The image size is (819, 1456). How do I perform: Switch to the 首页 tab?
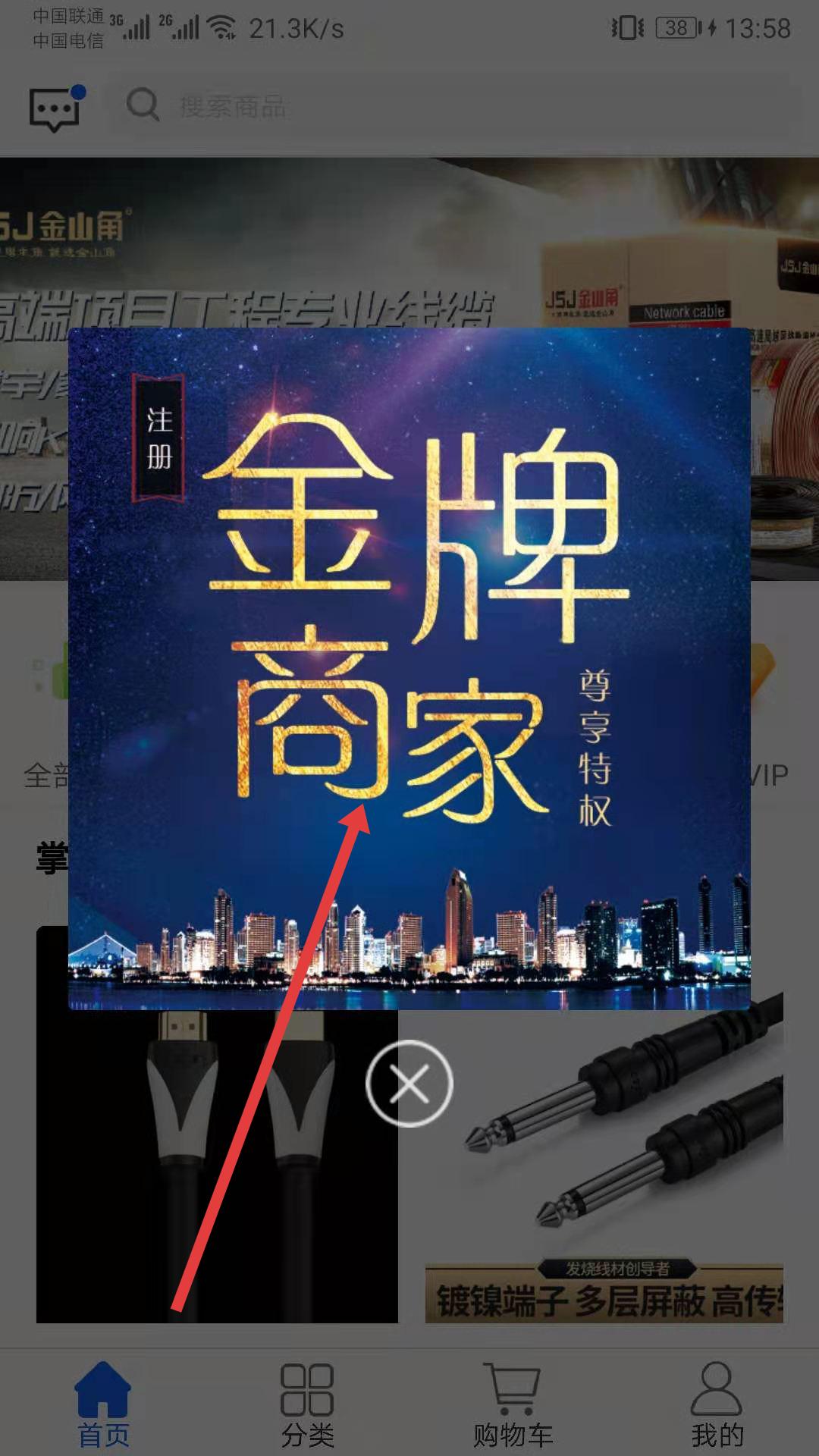click(x=103, y=1403)
